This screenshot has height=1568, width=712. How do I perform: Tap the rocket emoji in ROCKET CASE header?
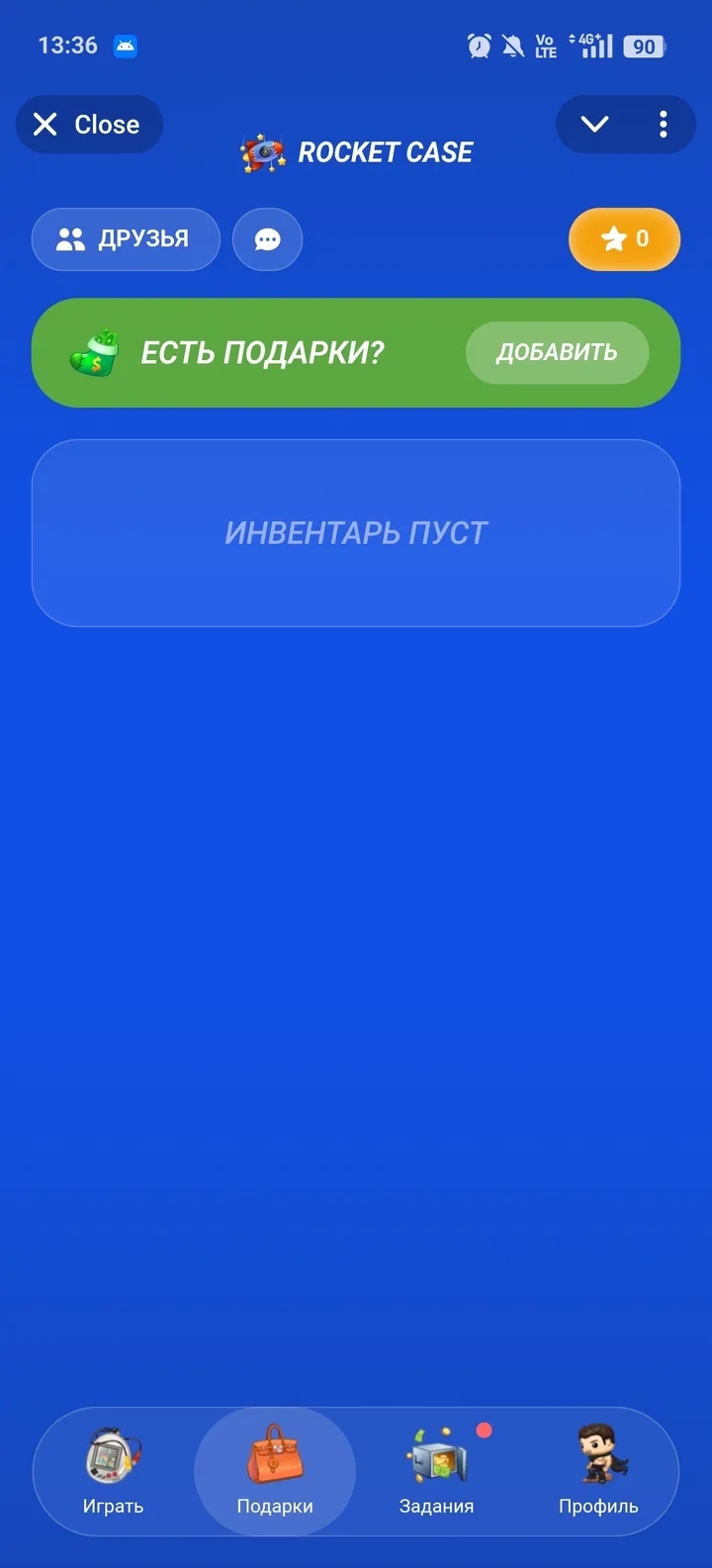tap(263, 149)
